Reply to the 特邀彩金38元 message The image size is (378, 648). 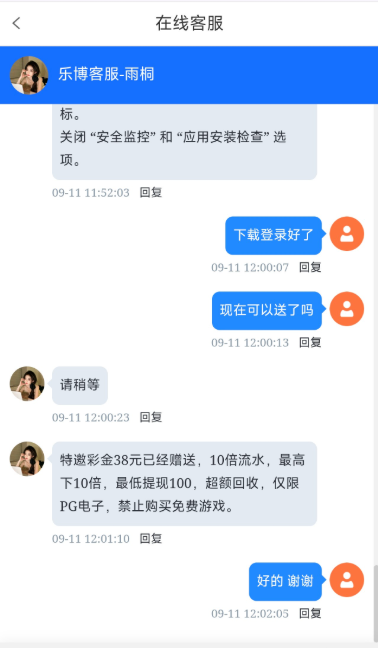click(x=151, y=538)
